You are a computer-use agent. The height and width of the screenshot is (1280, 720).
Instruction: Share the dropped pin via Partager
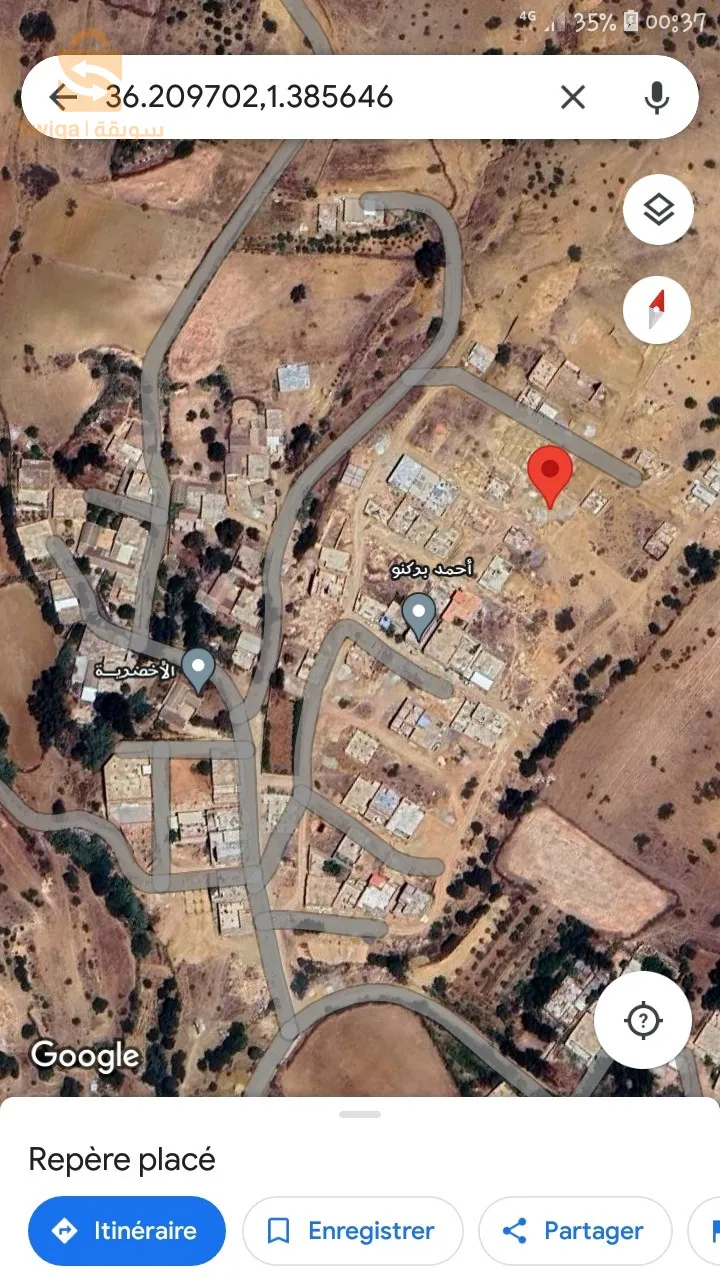coord(574,1231)
